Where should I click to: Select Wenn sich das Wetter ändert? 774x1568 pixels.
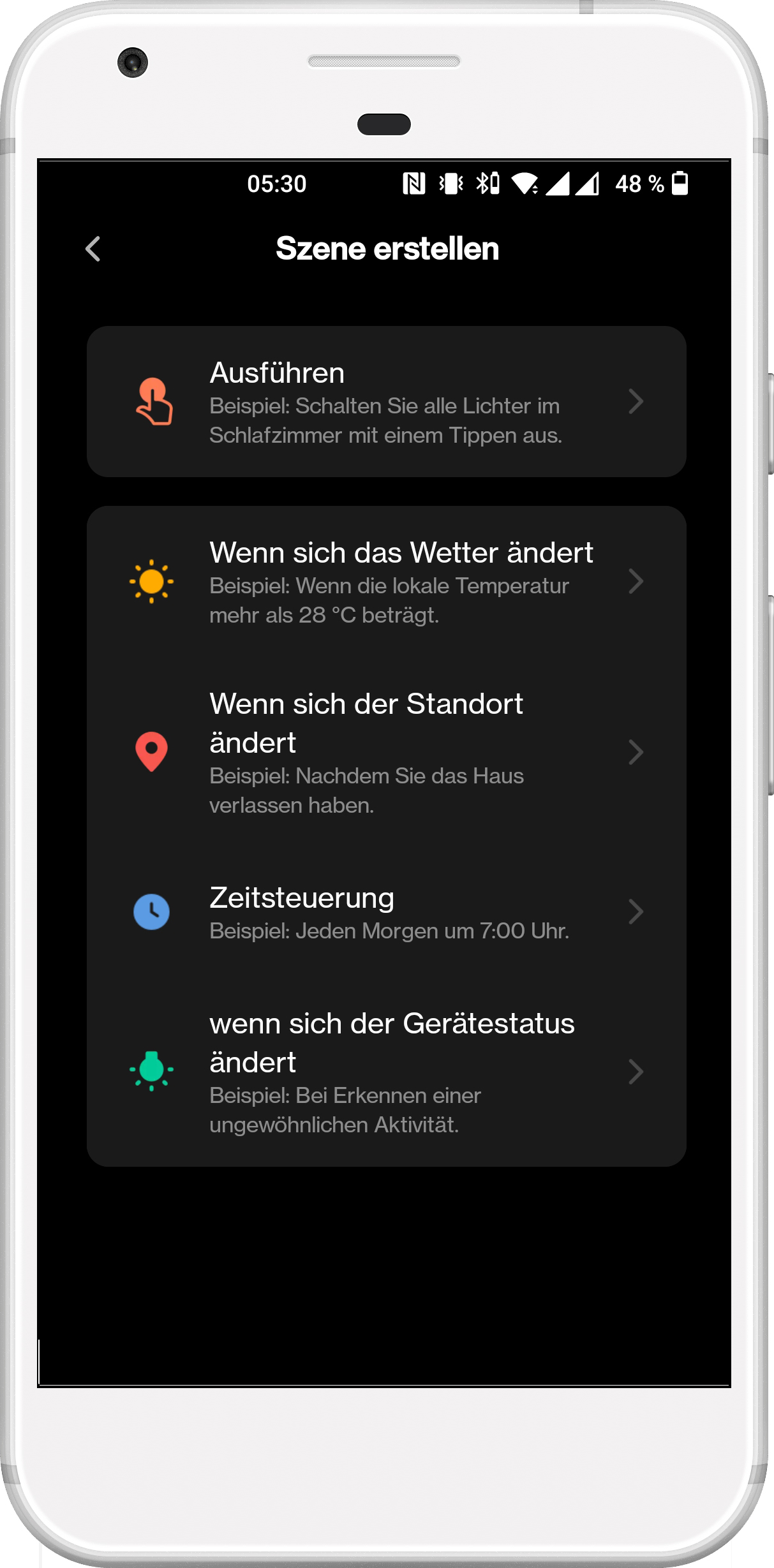[x=386, y=582]
